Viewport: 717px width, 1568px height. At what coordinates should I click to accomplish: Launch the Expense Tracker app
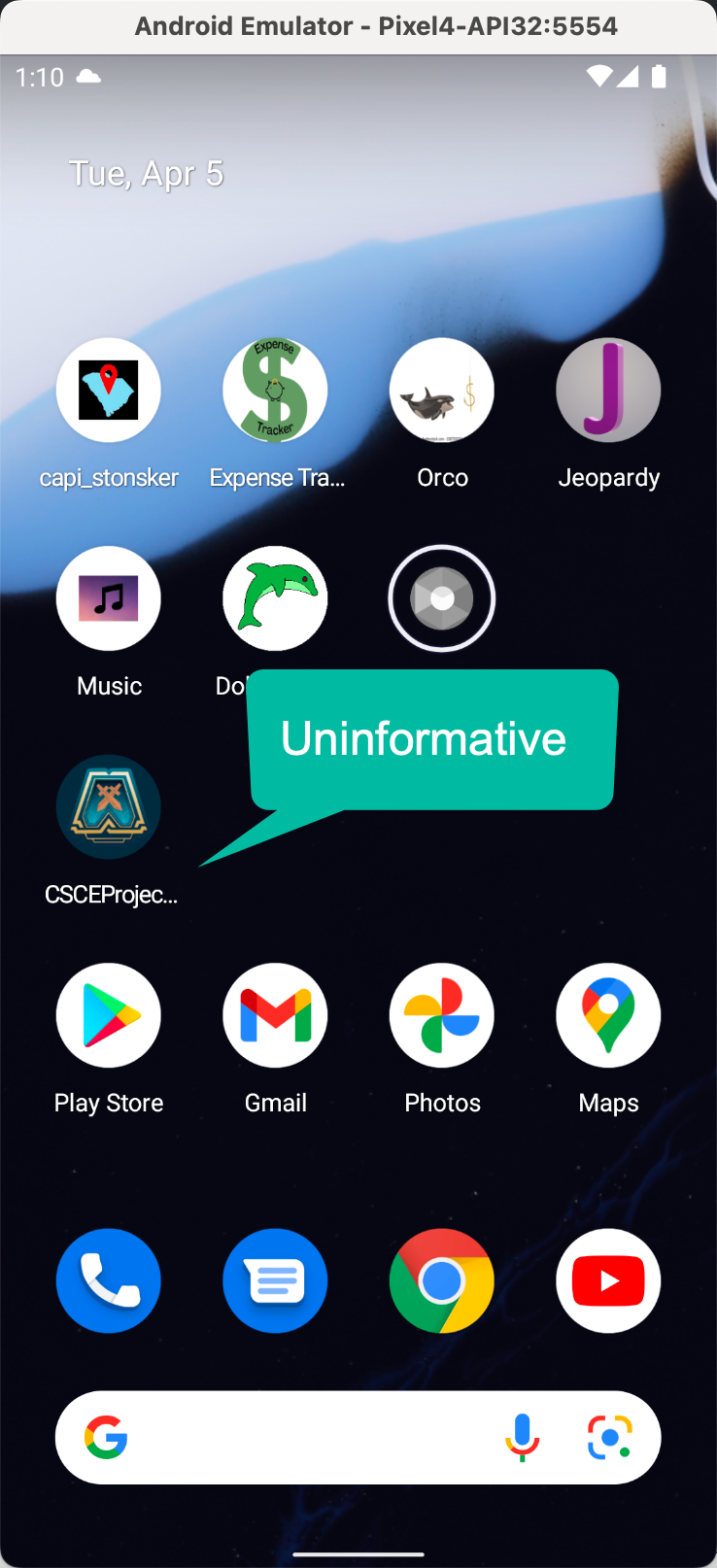point(275,391)
